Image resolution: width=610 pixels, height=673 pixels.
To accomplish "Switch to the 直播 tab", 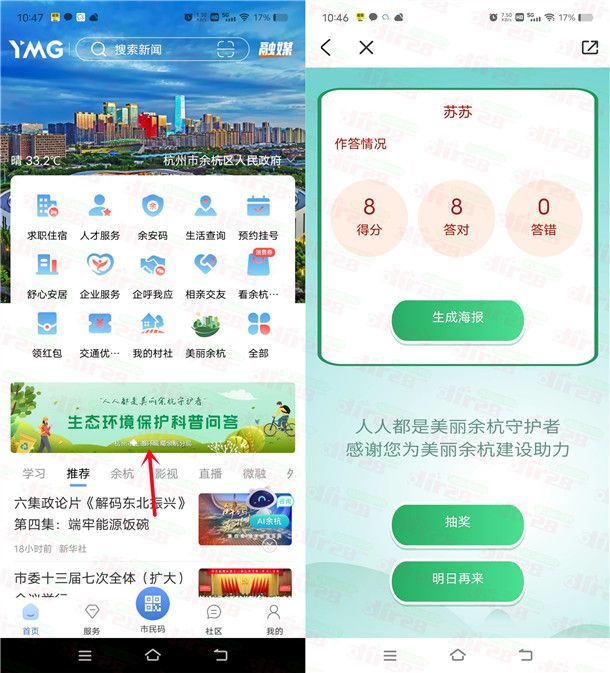I will 210,473.
